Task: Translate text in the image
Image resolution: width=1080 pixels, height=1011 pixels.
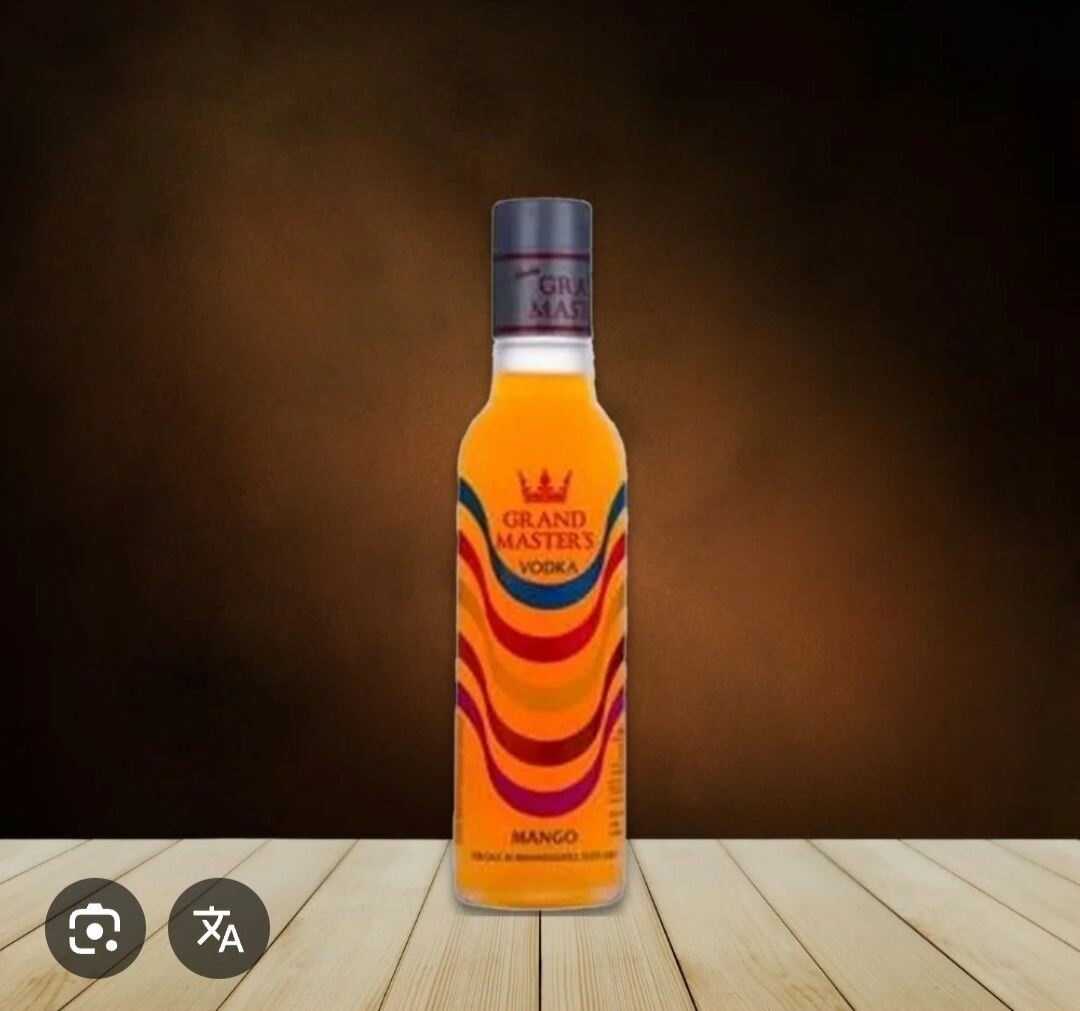Action: pos(218,928)
